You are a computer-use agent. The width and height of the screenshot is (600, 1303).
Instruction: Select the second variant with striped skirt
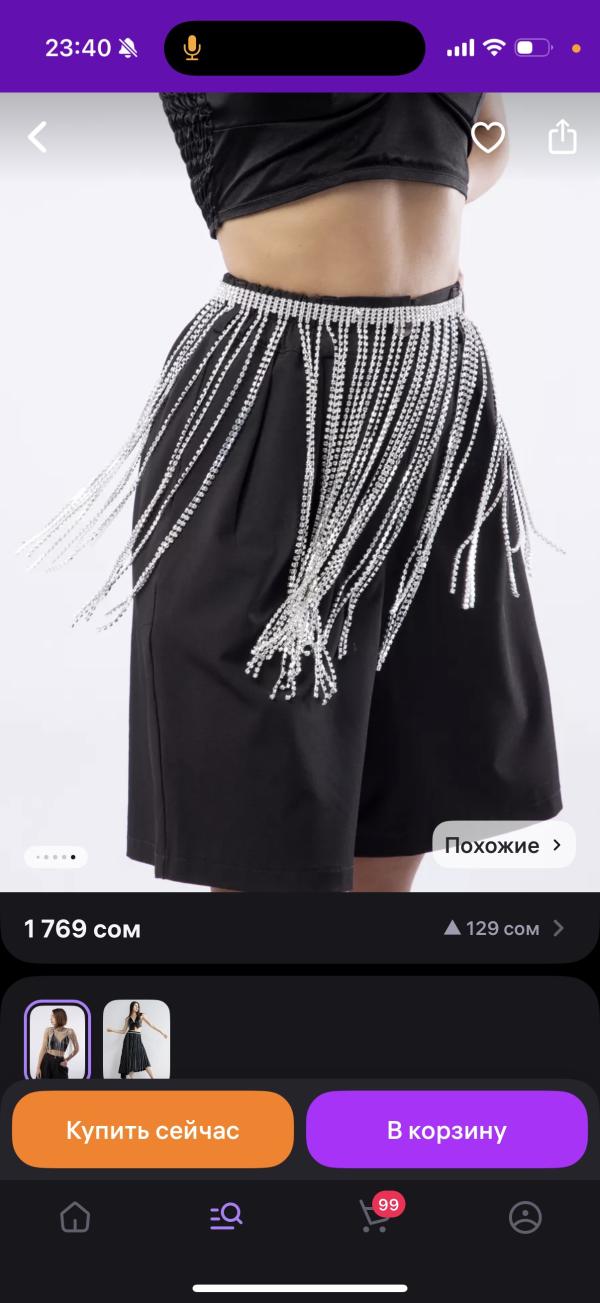coord(136,1040)
